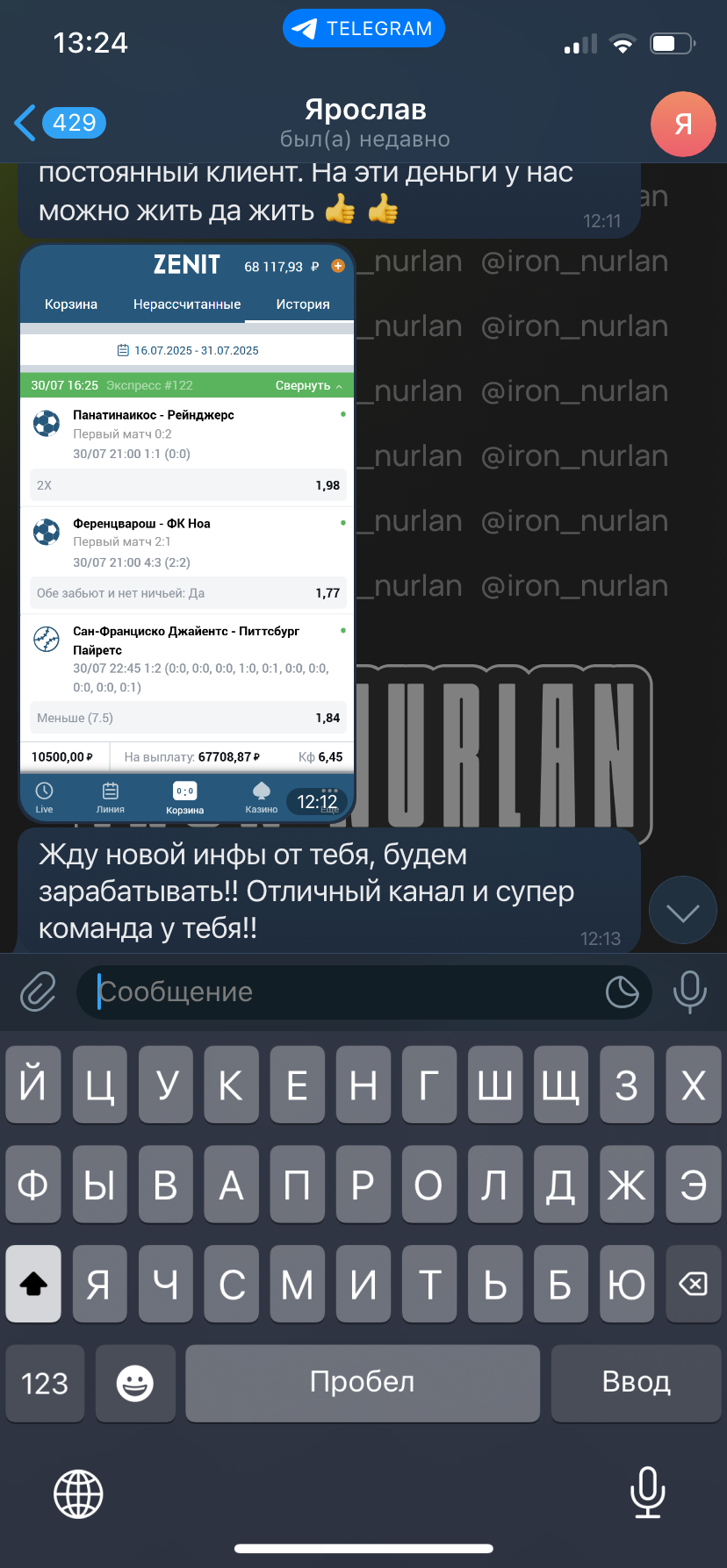Open the emoji keyboard
The image size is (727, 1568).
click(135, 1383)
